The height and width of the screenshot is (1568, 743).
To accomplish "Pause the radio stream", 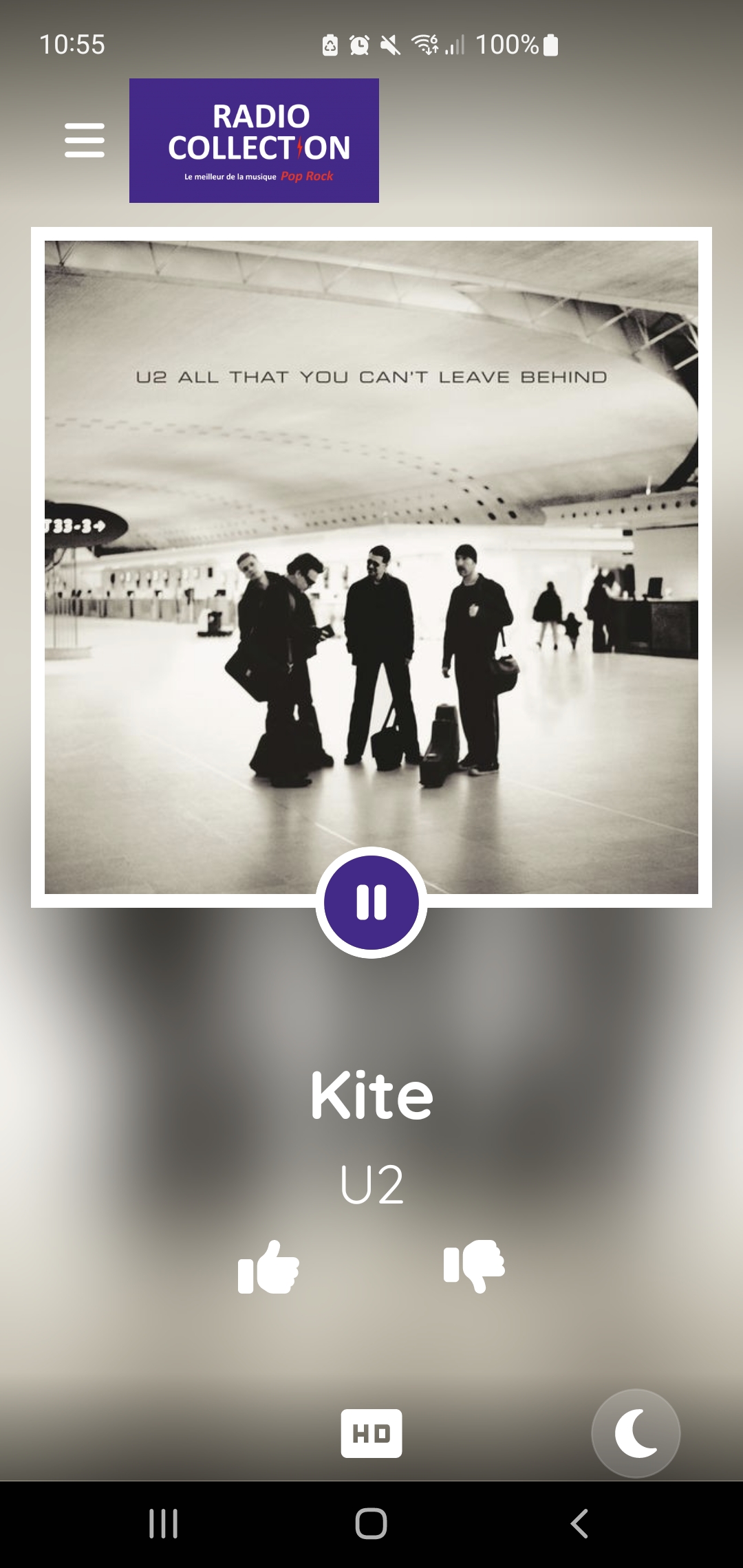I will (371, 902).
